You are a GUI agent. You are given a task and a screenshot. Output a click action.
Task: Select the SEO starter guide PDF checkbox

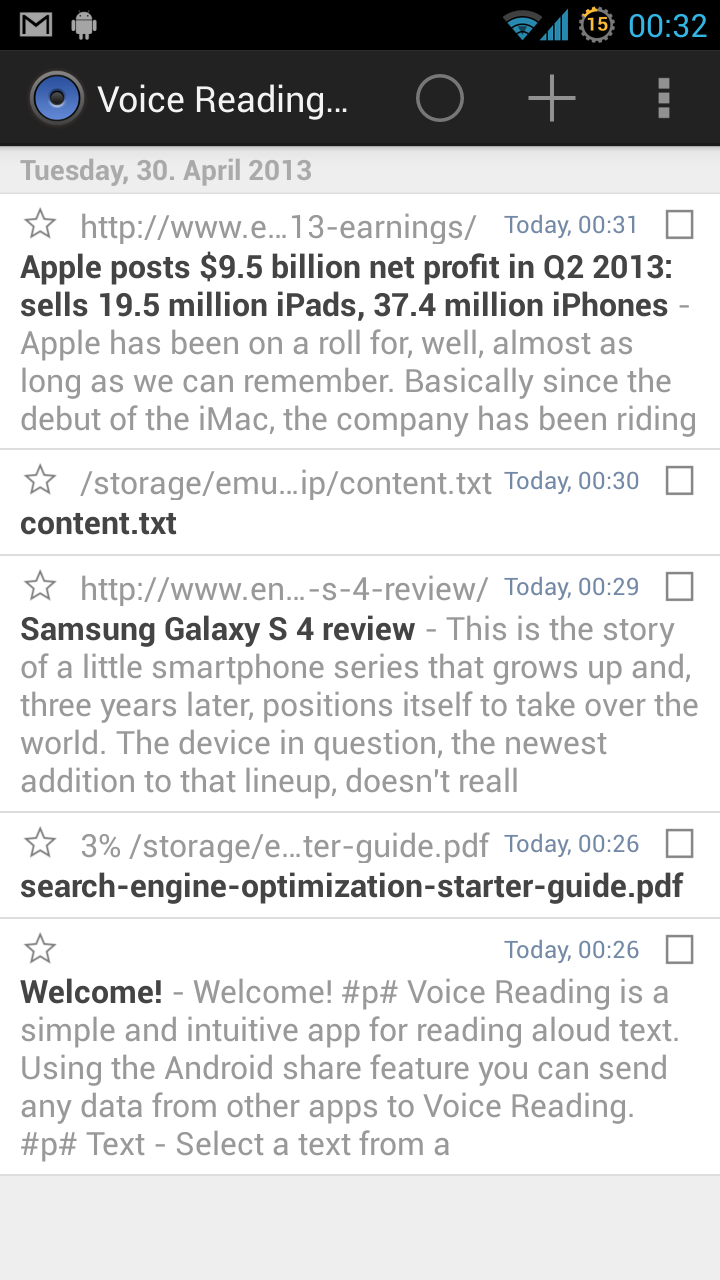[x=679, y=844]
